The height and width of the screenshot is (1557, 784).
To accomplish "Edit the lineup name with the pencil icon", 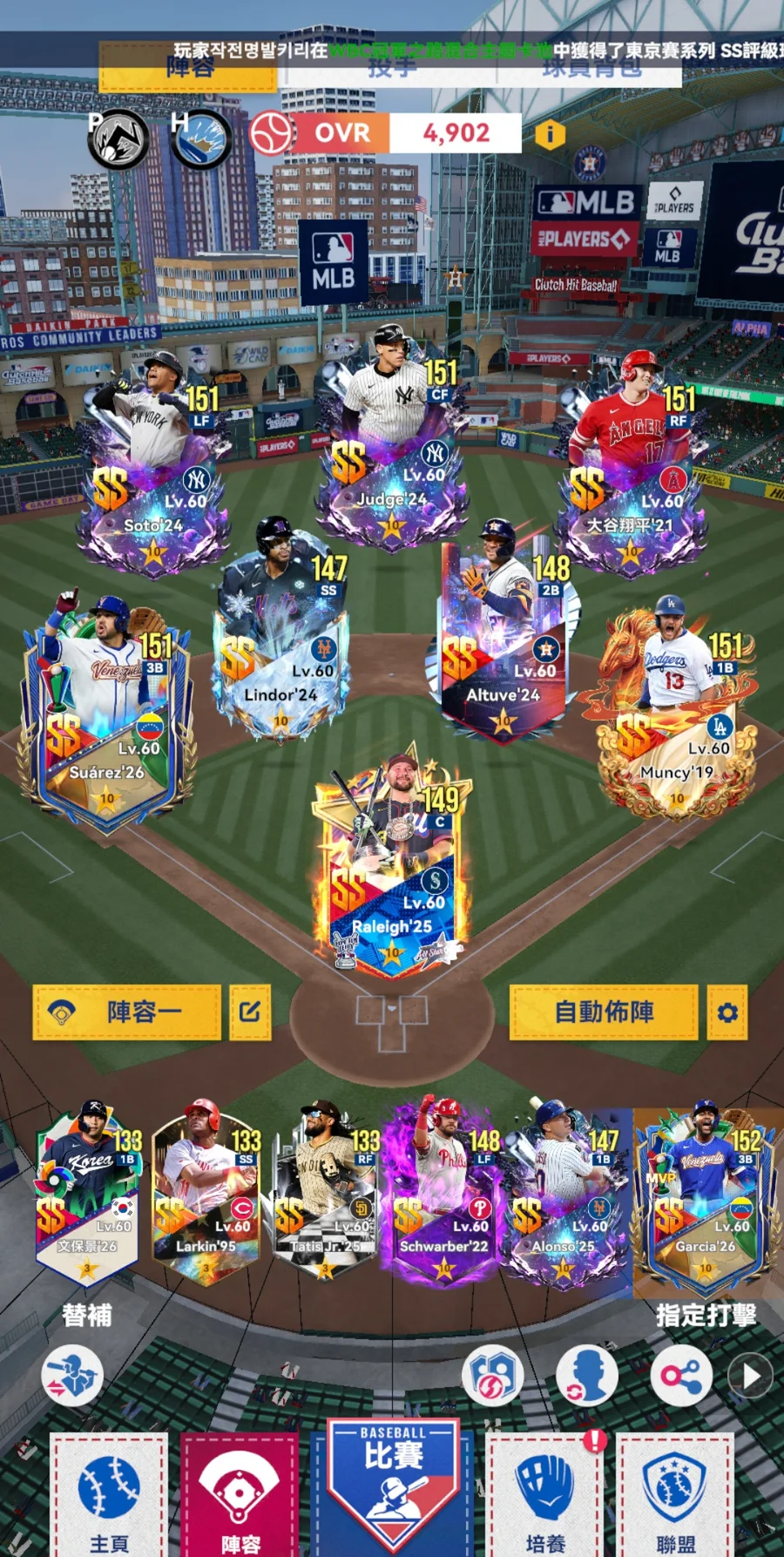I will [250, 1012].
